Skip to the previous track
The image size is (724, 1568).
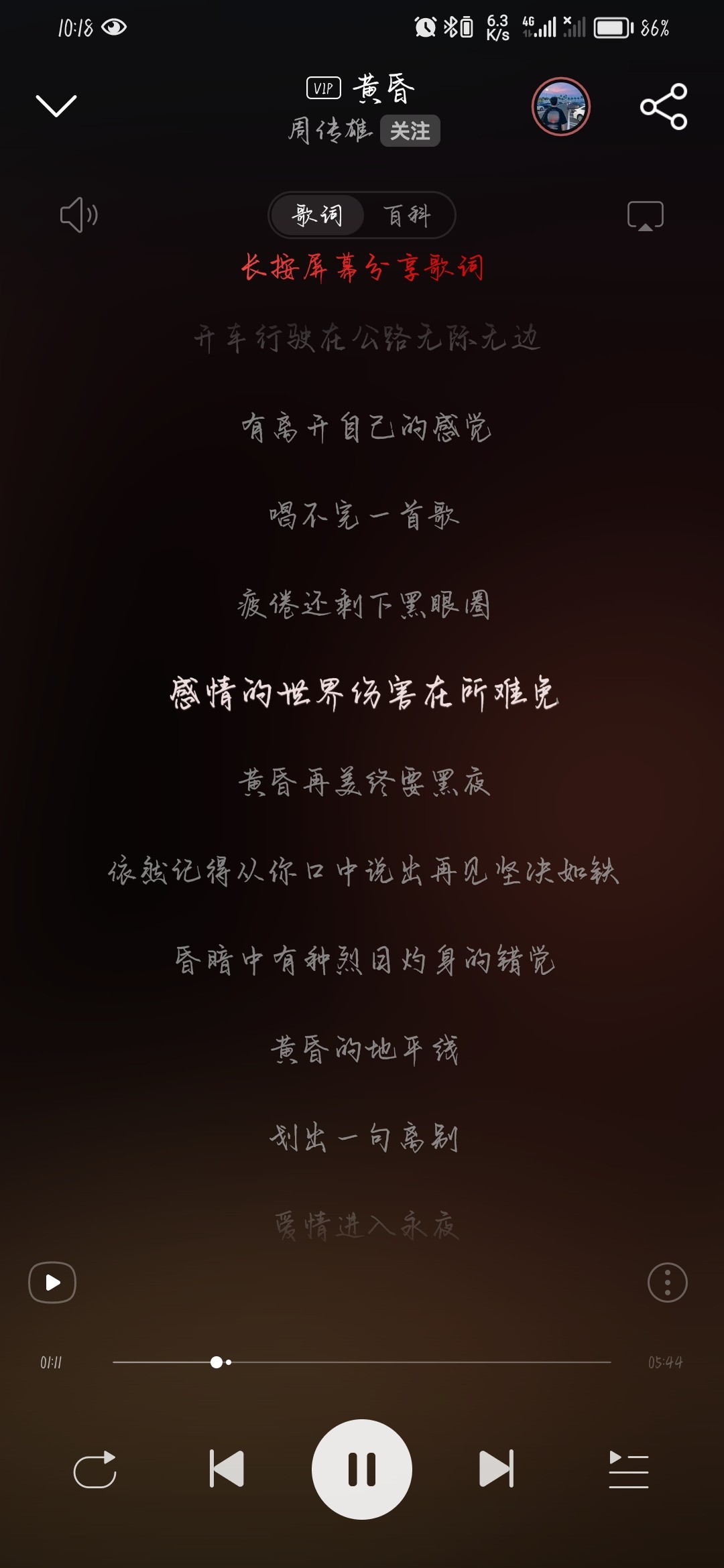pyautogui.click(x=227, y=1469)
